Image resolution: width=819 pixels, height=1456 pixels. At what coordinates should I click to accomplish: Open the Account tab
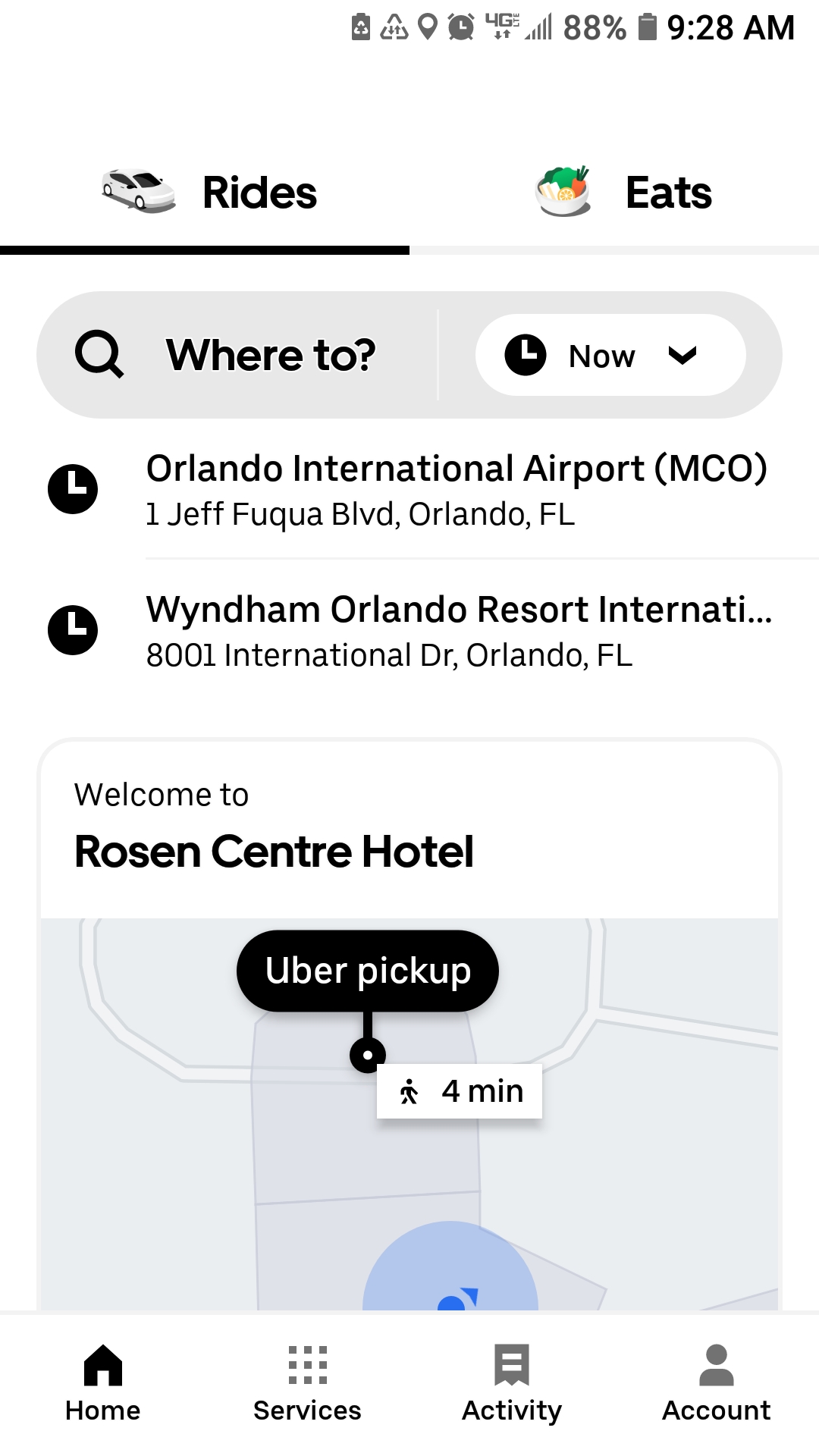pos(716,1383)
